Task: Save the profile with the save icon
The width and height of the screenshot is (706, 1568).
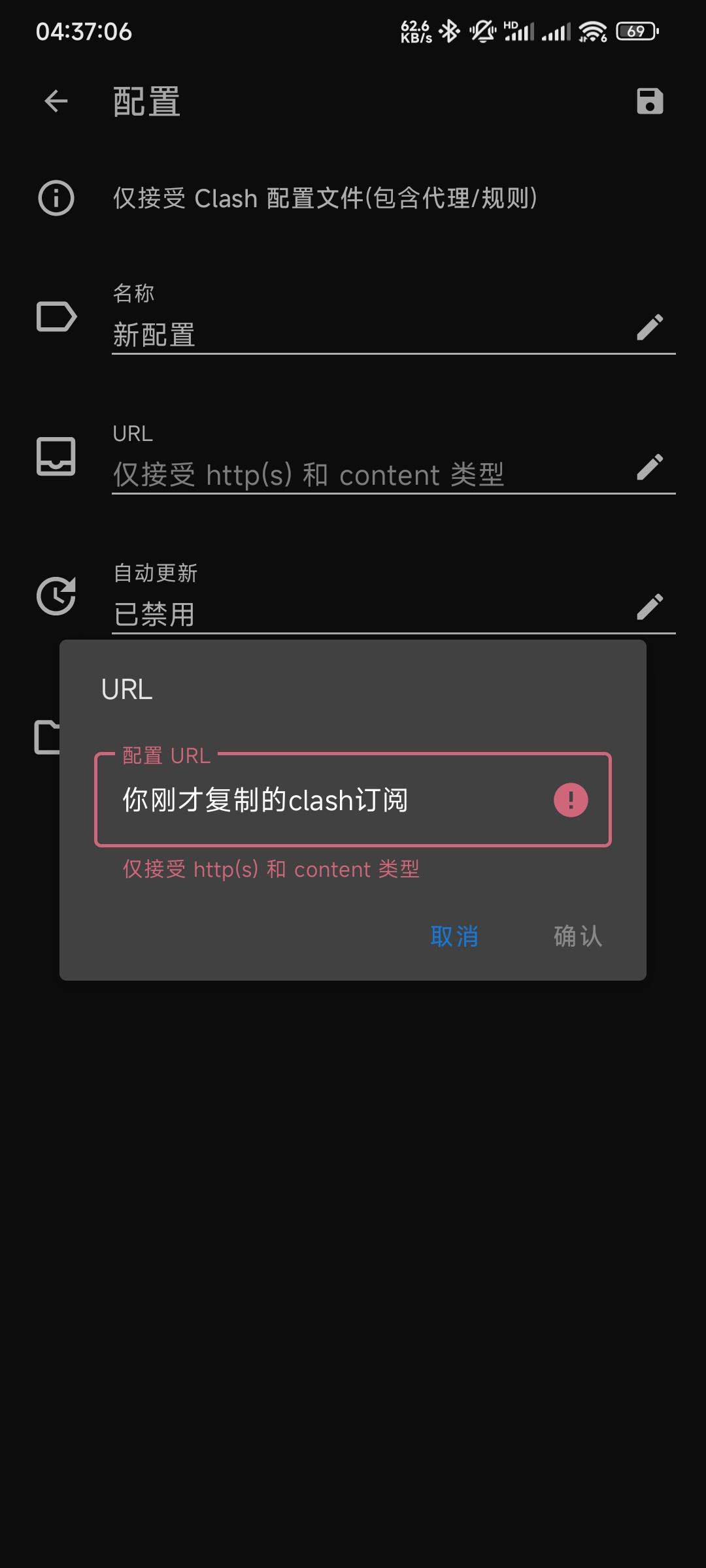Action: (x=650, y=101)
